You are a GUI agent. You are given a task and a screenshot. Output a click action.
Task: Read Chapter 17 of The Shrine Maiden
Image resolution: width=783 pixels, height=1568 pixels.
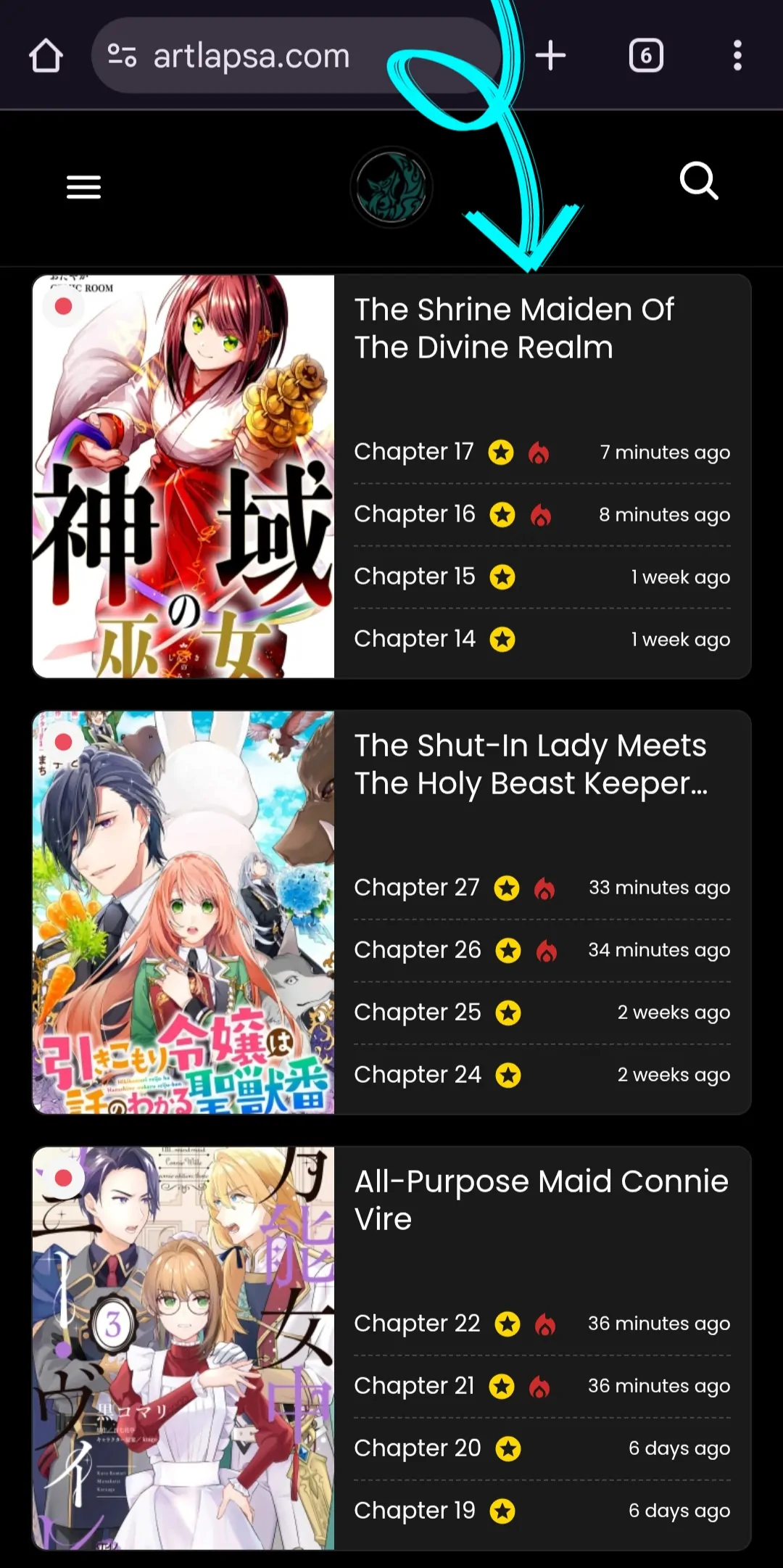[x=413, y=452]
